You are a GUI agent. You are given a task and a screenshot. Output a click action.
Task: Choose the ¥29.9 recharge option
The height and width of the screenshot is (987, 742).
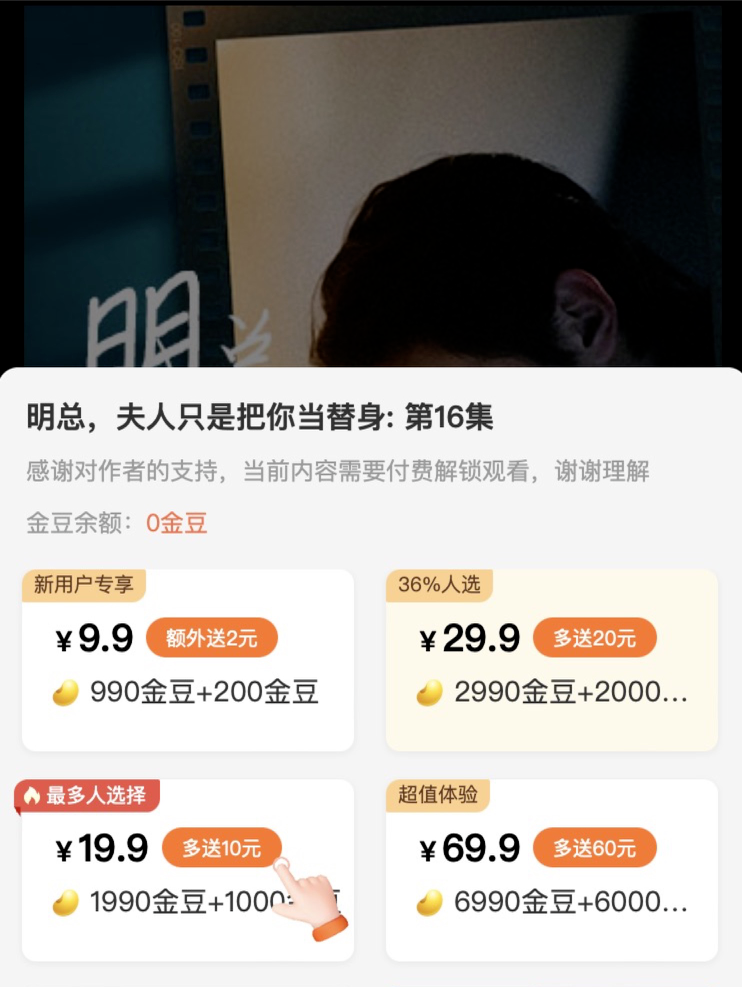coord(551,660)
